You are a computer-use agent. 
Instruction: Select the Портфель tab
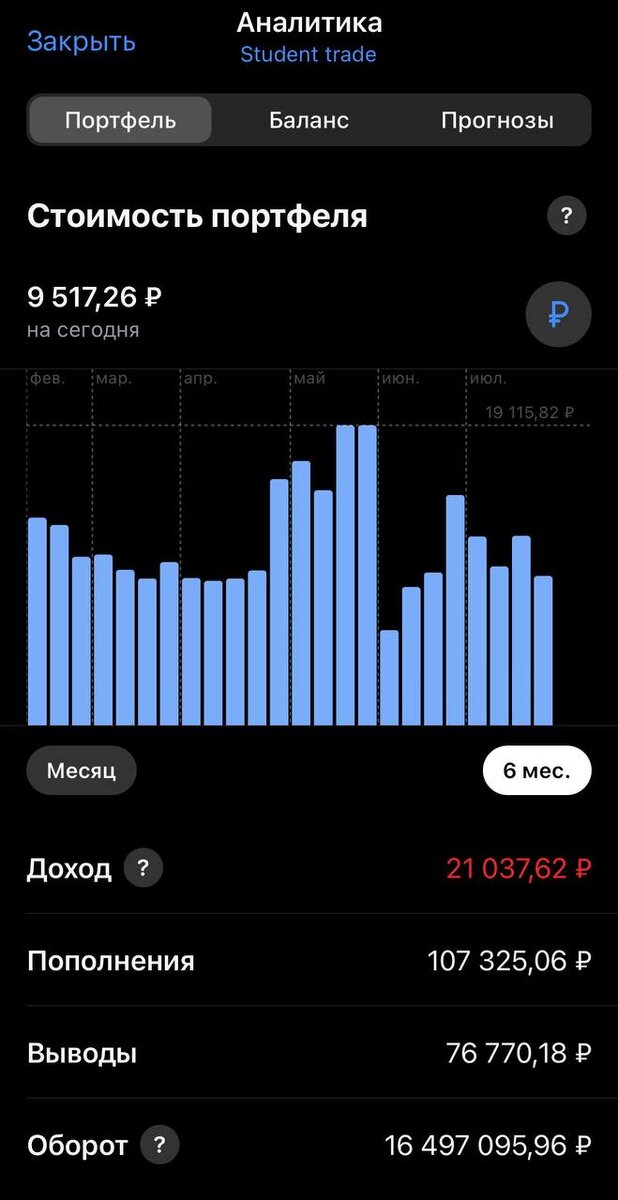120,121
